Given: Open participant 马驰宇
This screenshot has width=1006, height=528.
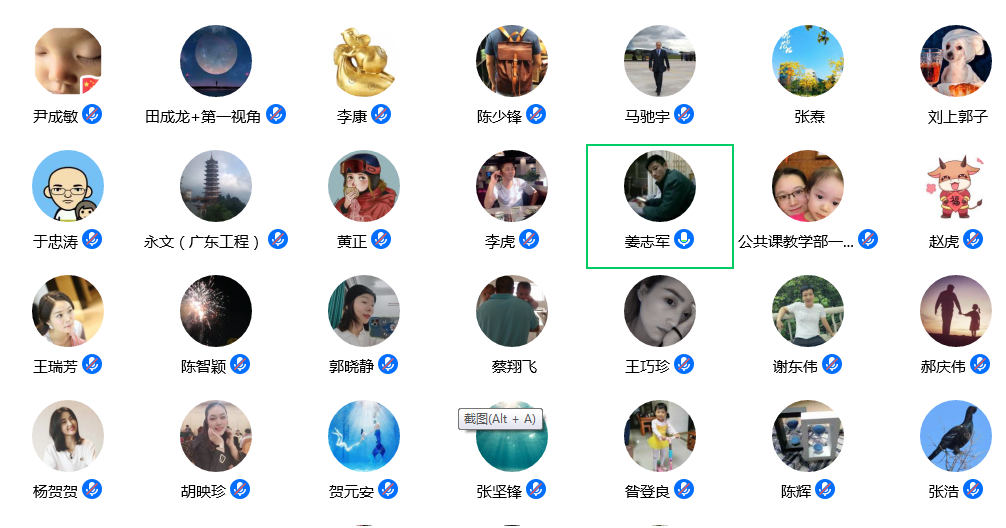Looking at the screenshot, I should [x=660, y=62].
